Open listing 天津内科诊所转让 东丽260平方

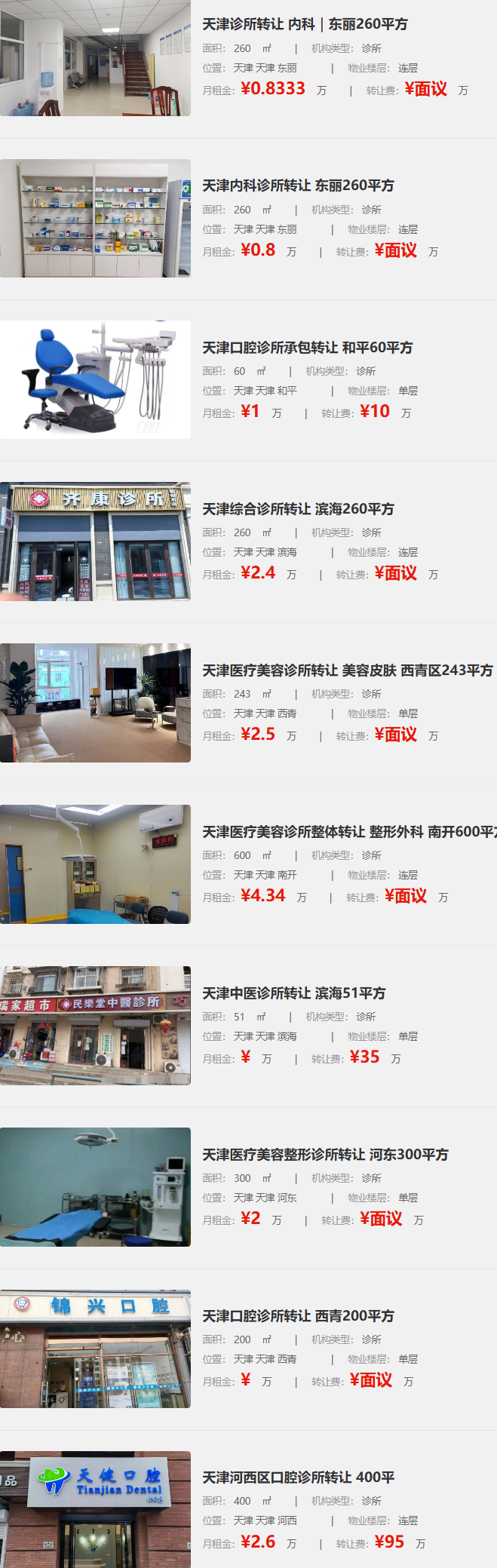click(298, 186)
